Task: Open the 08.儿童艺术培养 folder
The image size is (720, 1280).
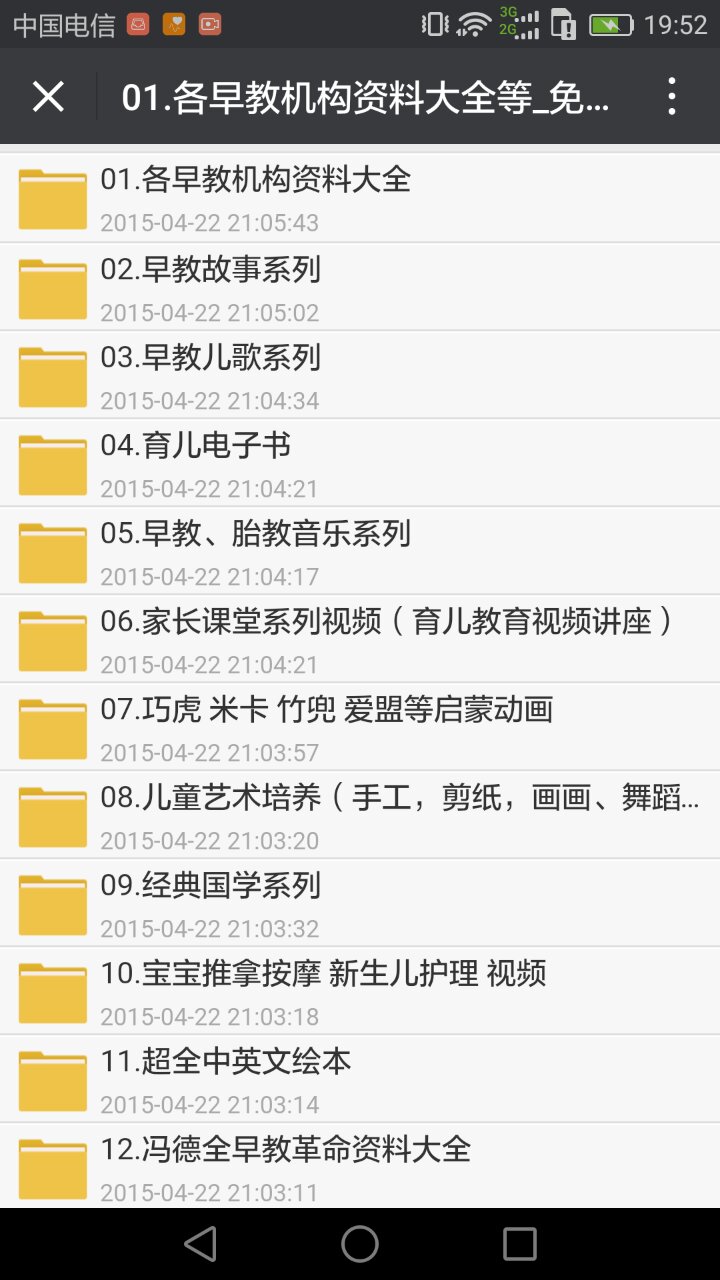Action: [360, 815]
